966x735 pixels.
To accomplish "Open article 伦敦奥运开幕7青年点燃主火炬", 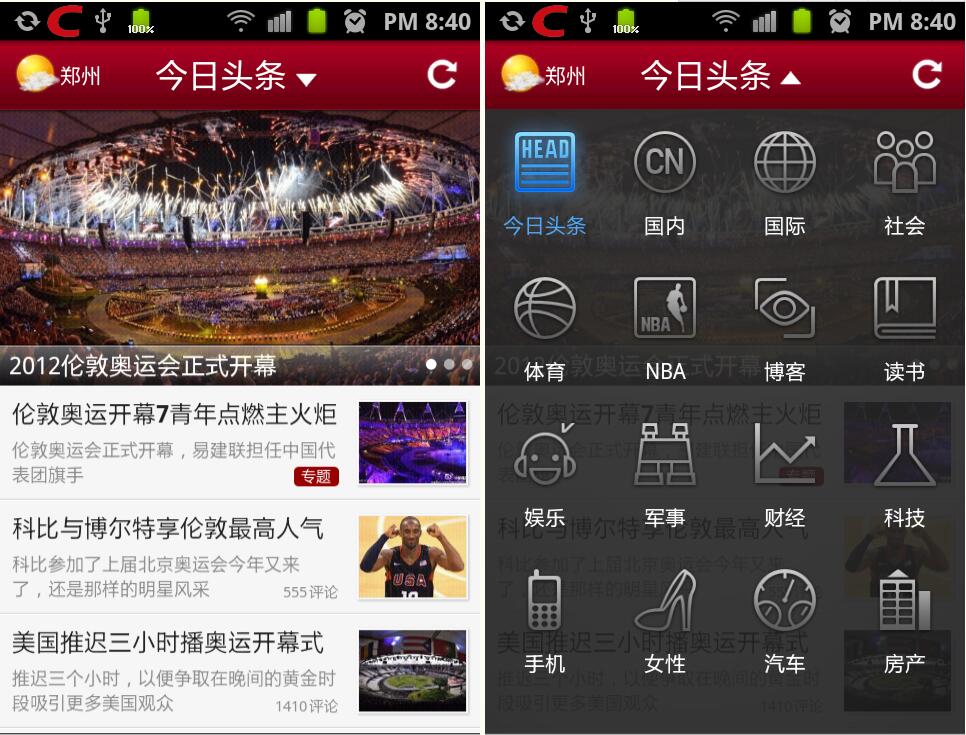I will [x=175, y=441].
